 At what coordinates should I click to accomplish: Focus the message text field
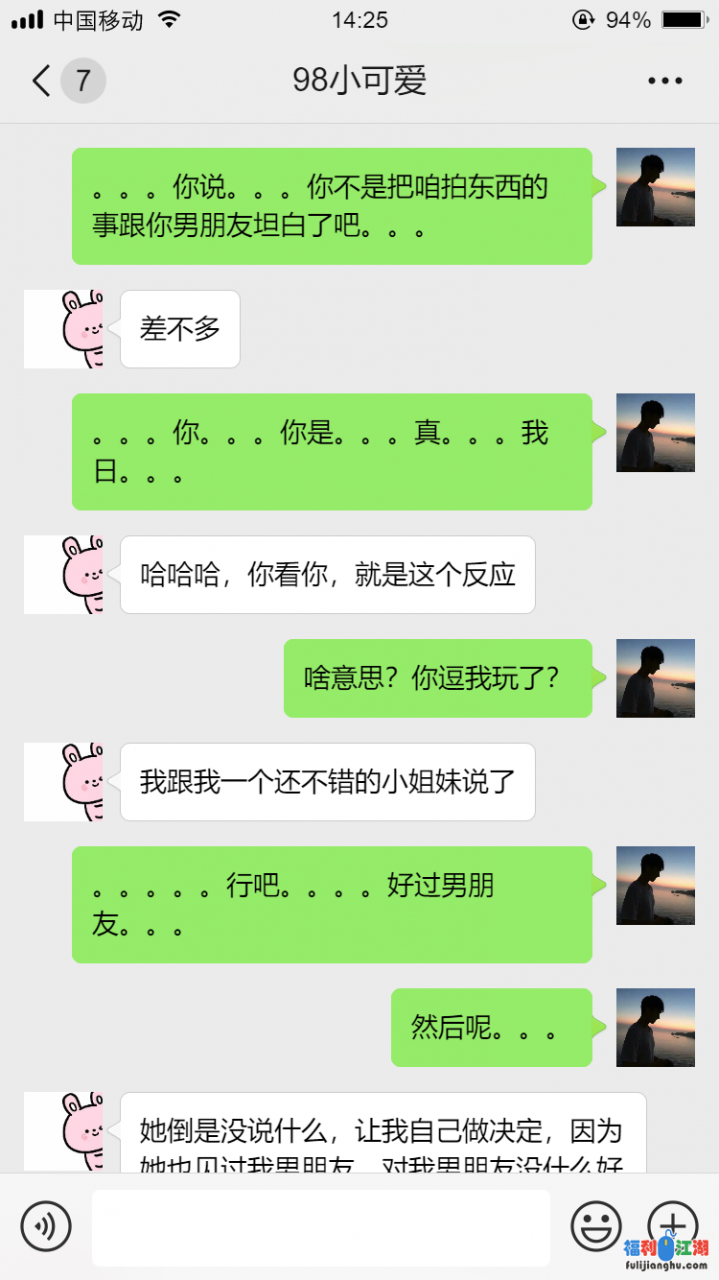(320, 1227)
